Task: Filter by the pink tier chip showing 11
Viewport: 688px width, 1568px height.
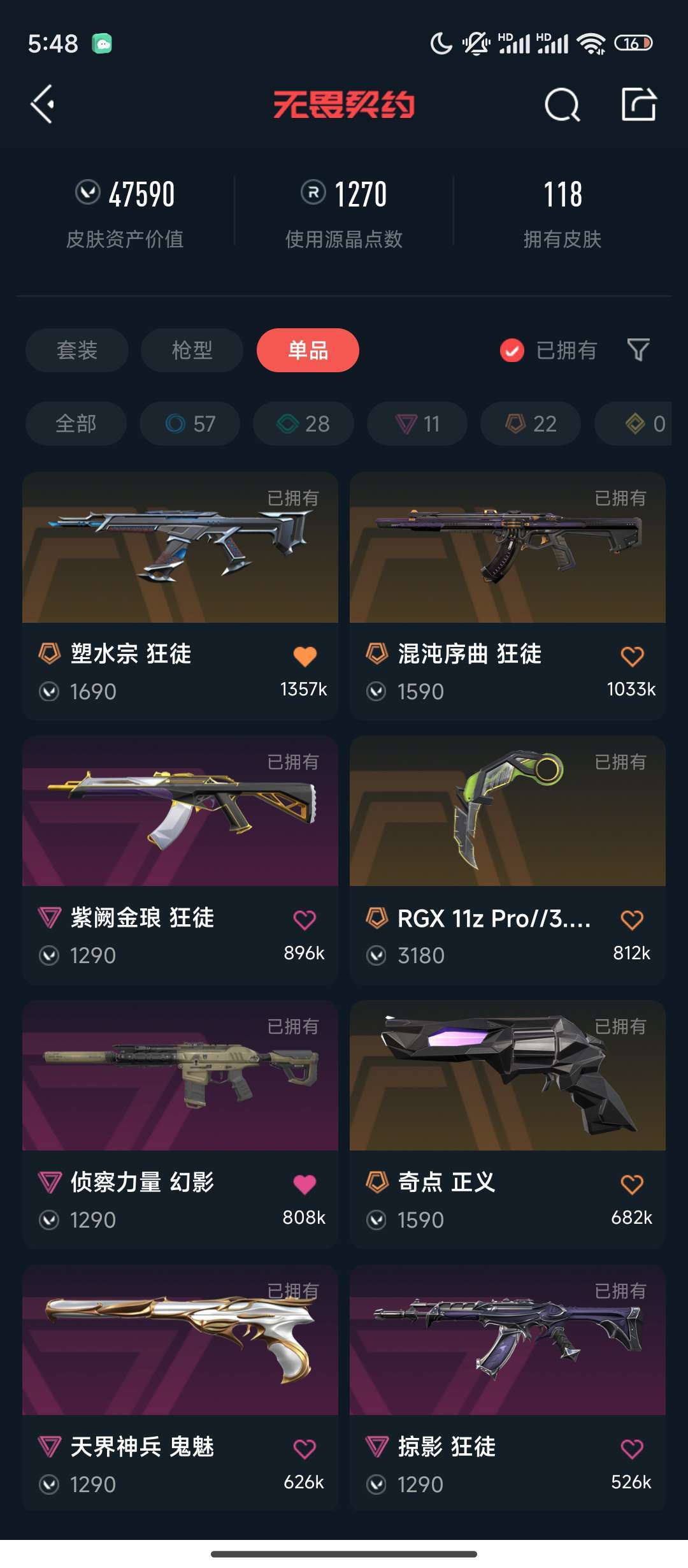Action: coord(417,423)
